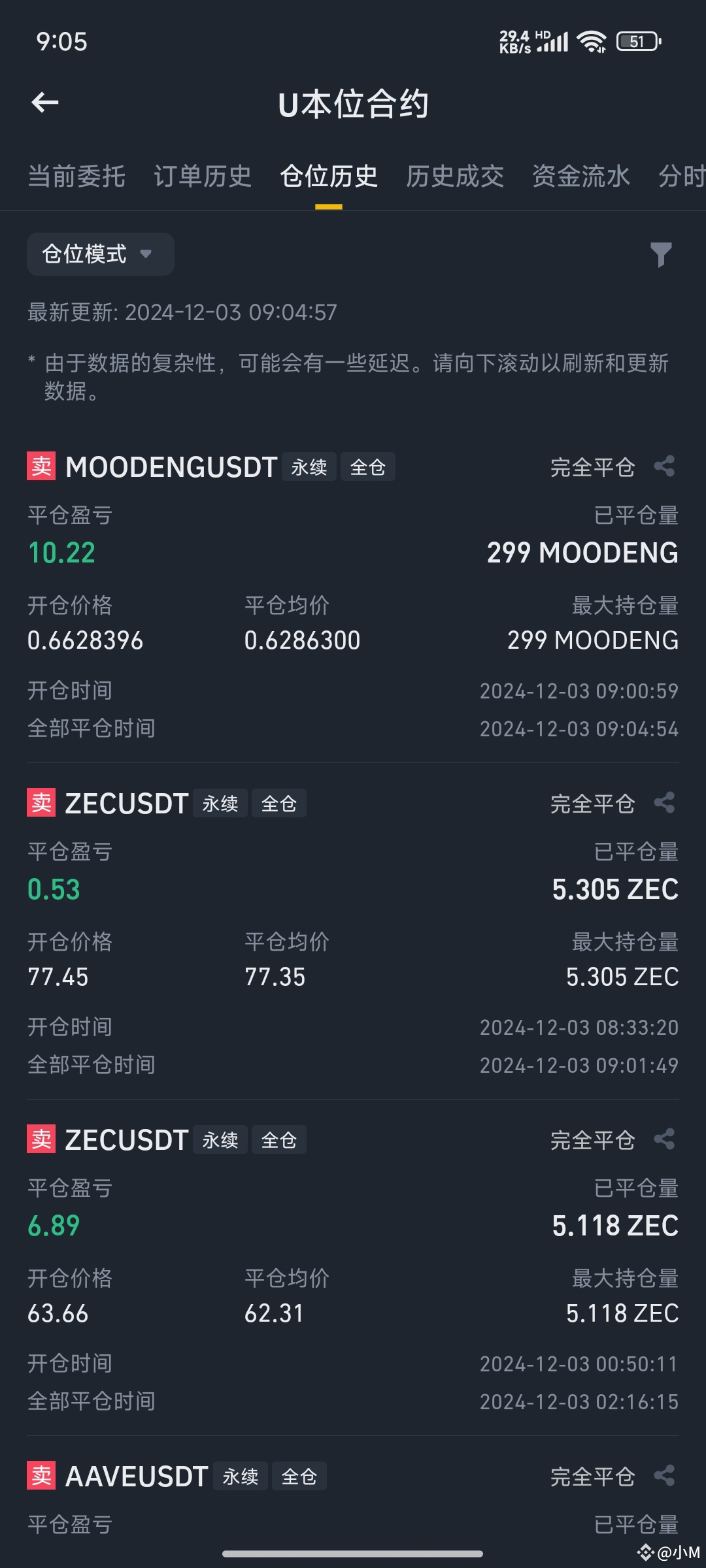706x1568 pixels.
Task: Tap the 永续 tag on AAVEUSDT
Action: (x=240, y=1476)
